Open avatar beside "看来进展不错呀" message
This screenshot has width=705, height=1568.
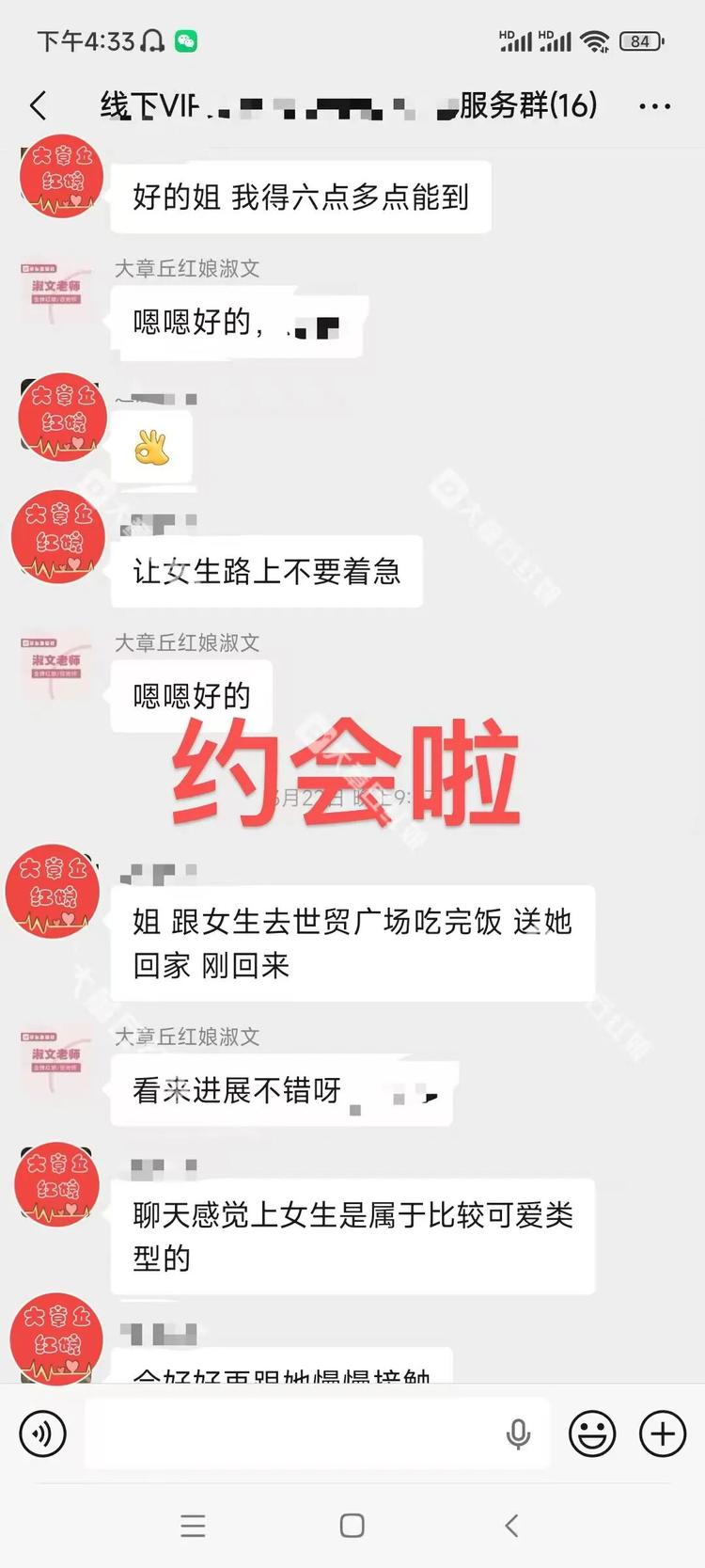56,1058
